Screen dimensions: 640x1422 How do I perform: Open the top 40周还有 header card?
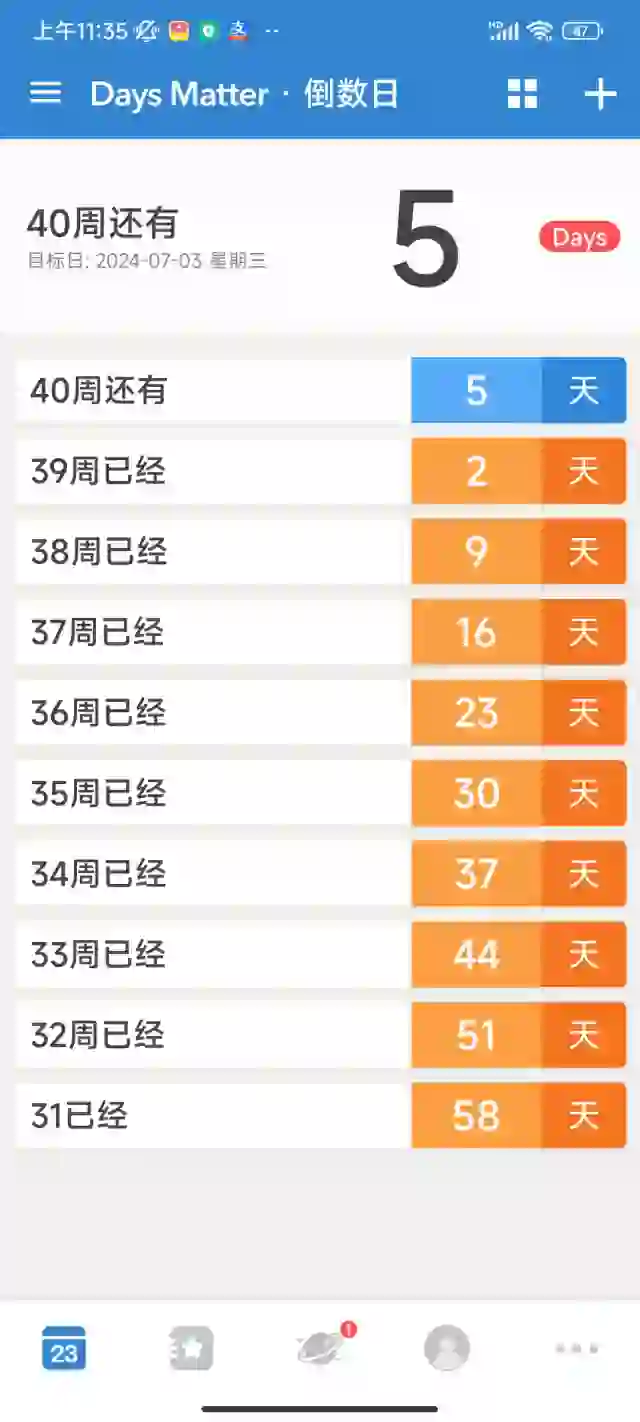[x=320, y=237]
